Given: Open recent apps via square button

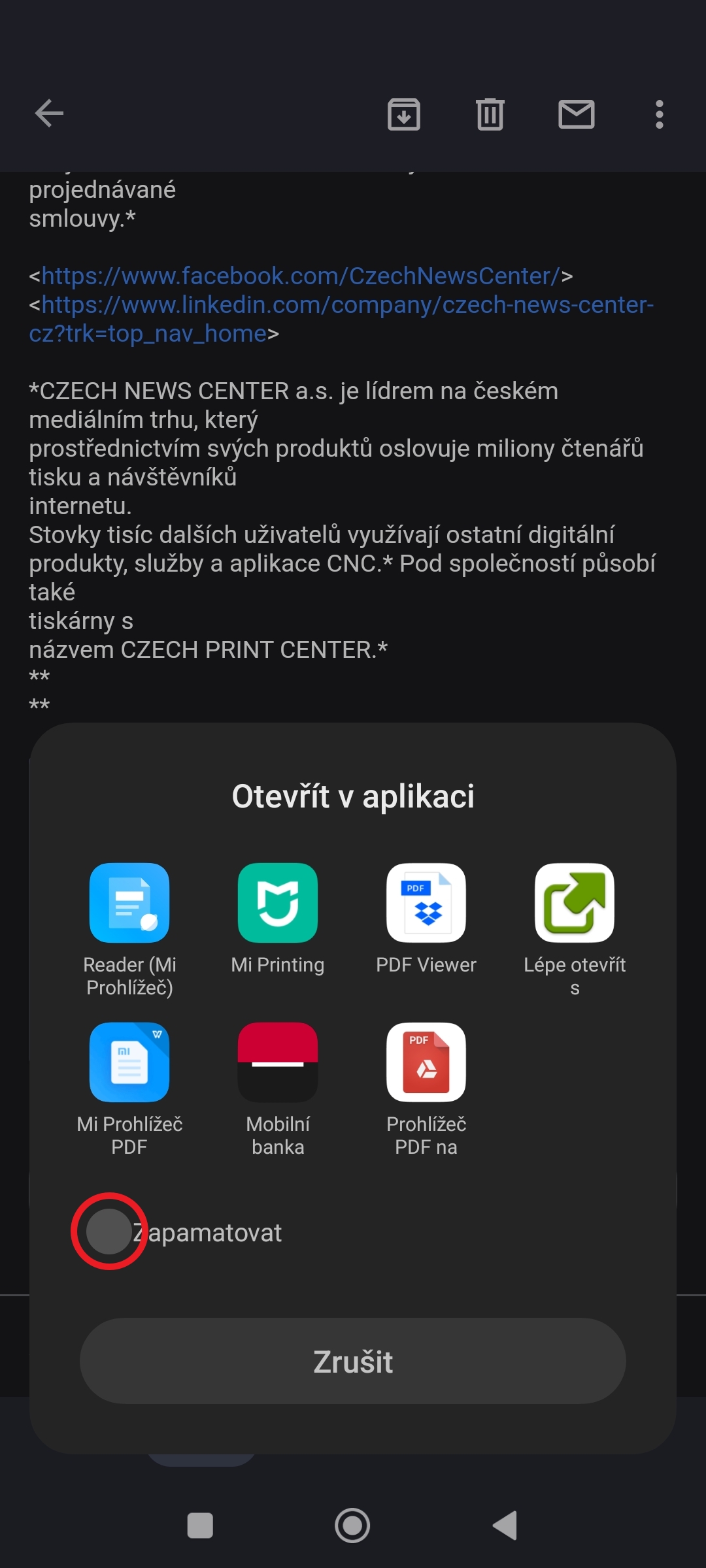Looking at the screenshot, I should (200, 1526).
